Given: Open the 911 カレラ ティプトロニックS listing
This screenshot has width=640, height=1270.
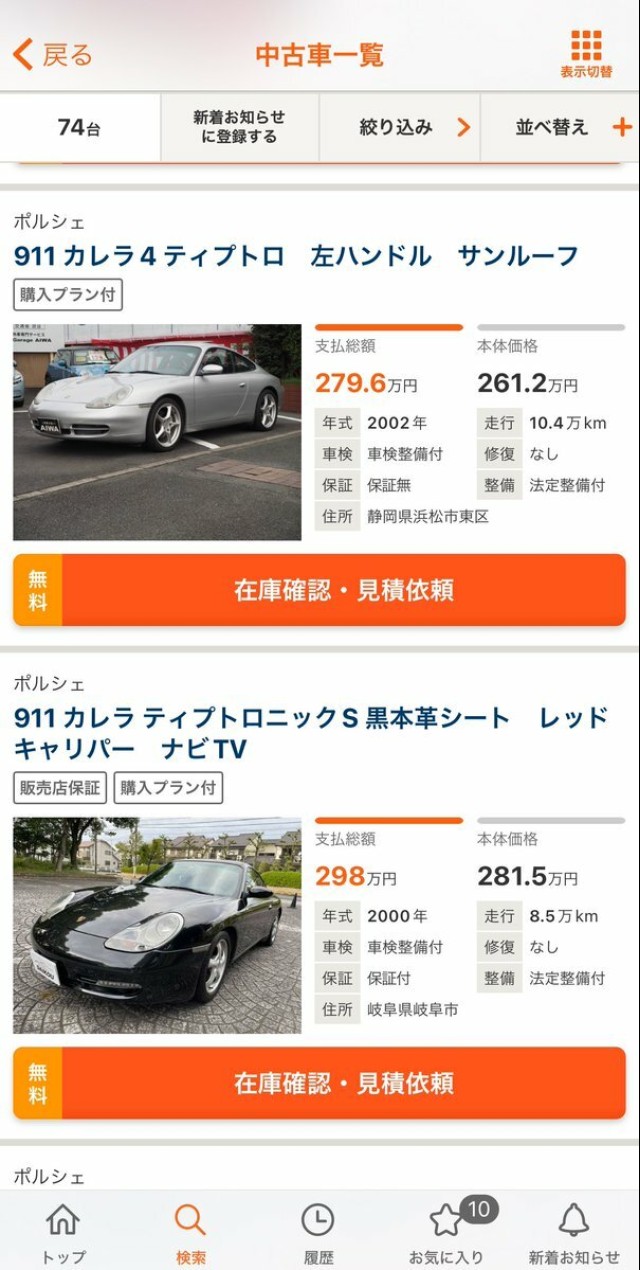Looking at the screenshot, I should [x=310, y=733].
